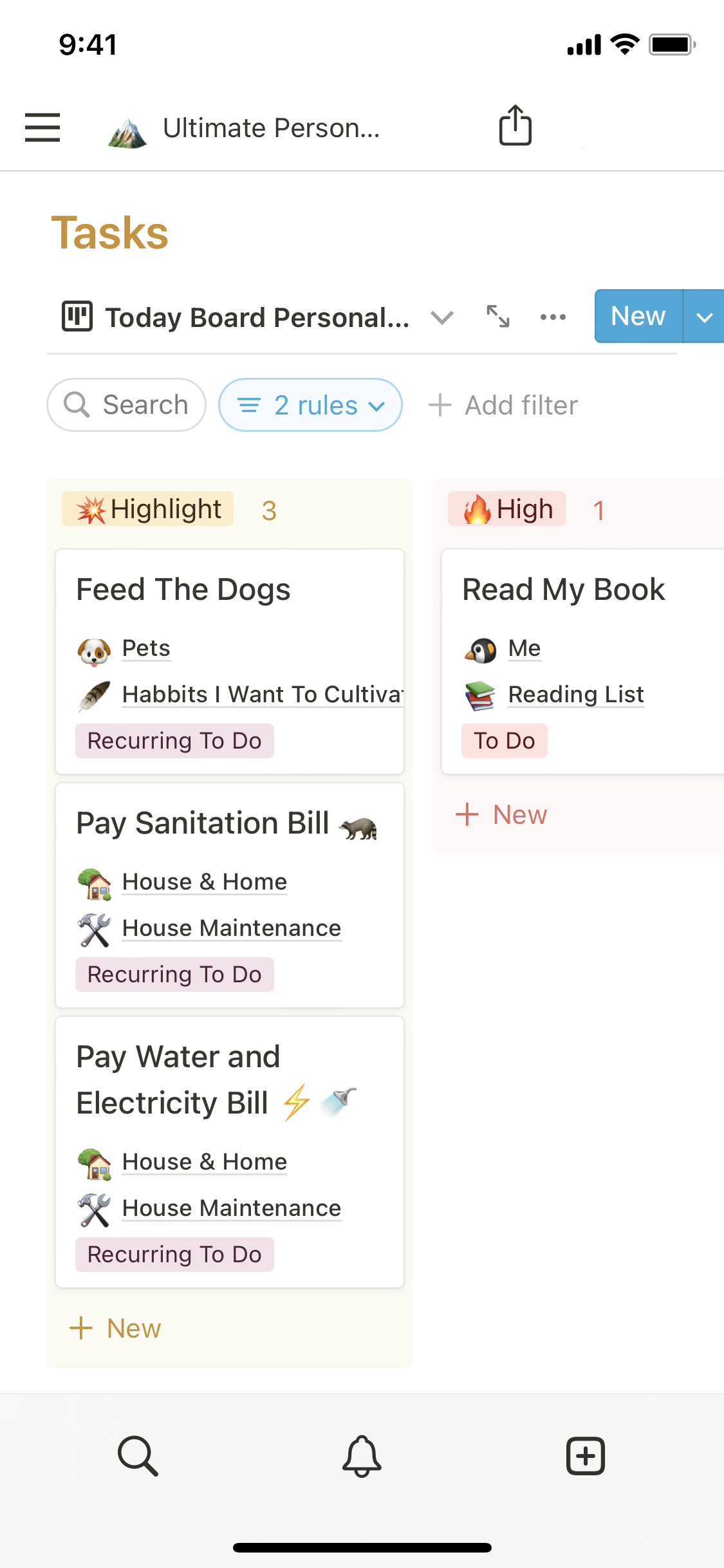
Task: Tap the blue New button
Action: click(x=638, y=316)
